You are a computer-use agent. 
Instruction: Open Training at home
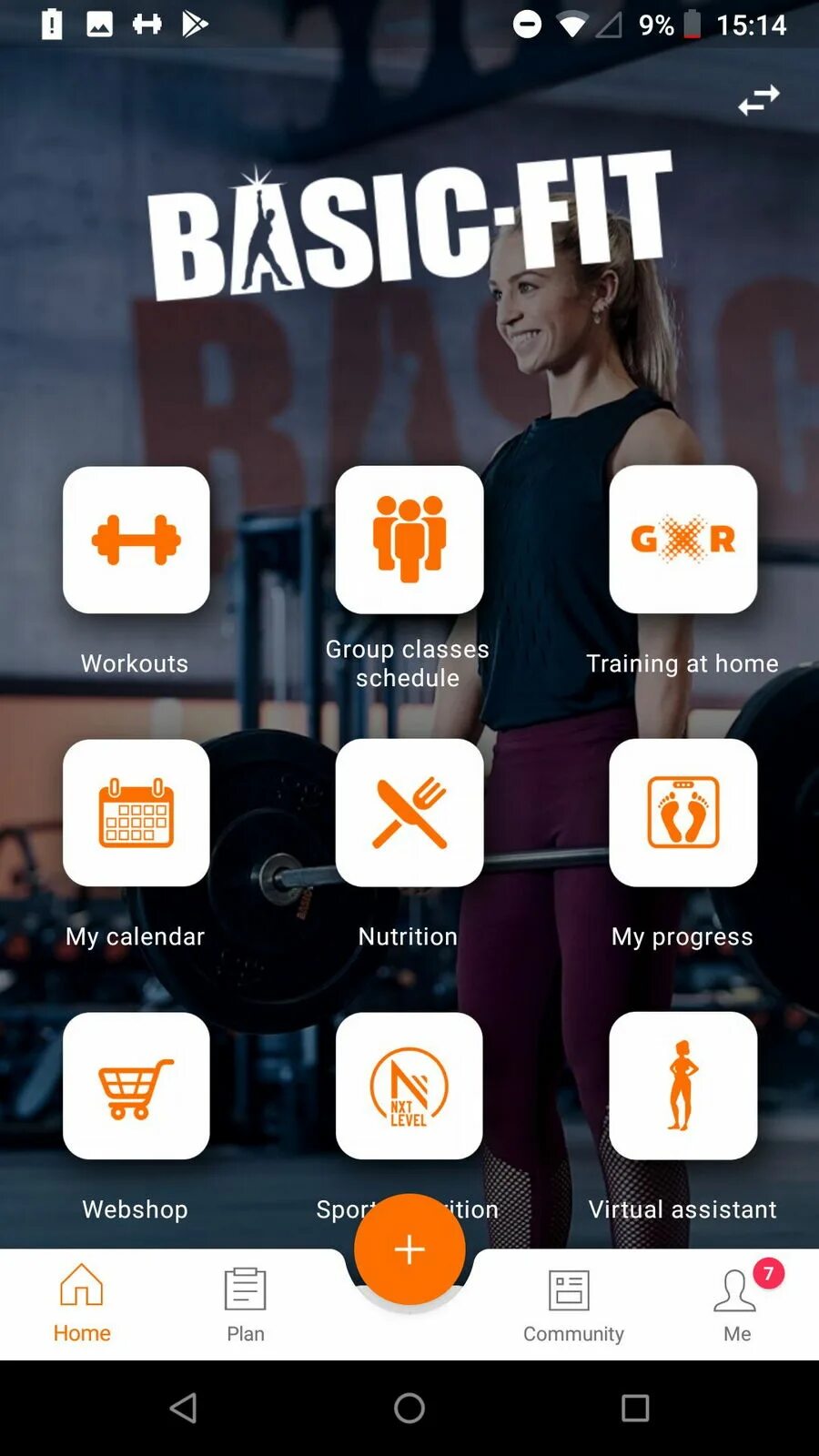[x=682, y=540]
